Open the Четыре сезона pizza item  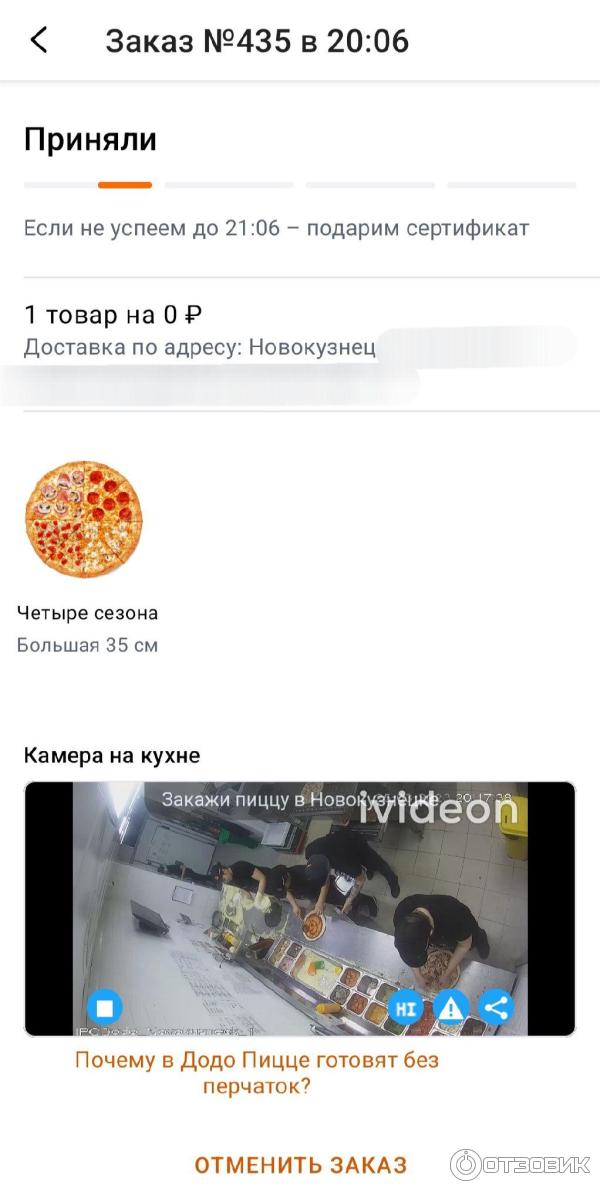coord(84,519)
